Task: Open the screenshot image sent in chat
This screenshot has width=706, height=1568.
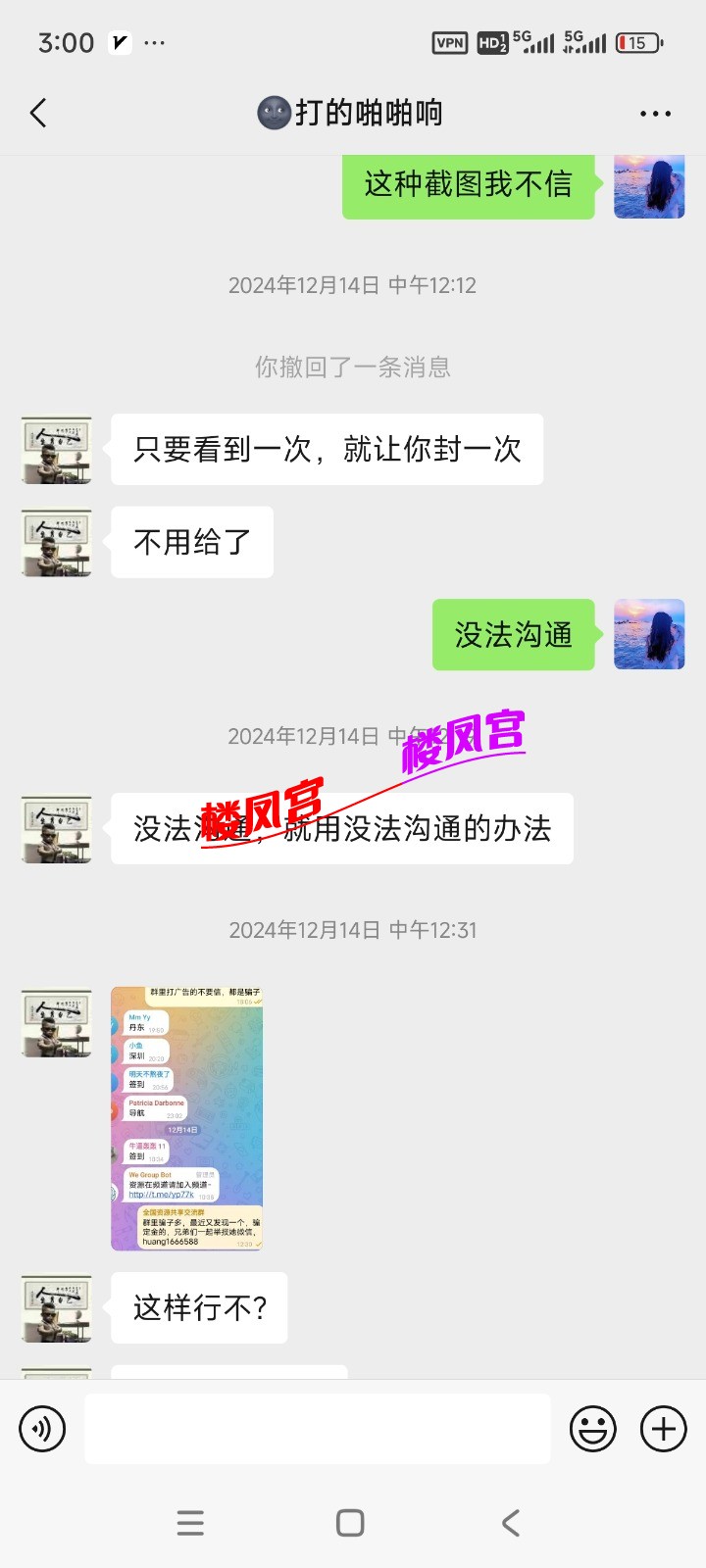Action: pyautogui.click(x=186, y=1118)
